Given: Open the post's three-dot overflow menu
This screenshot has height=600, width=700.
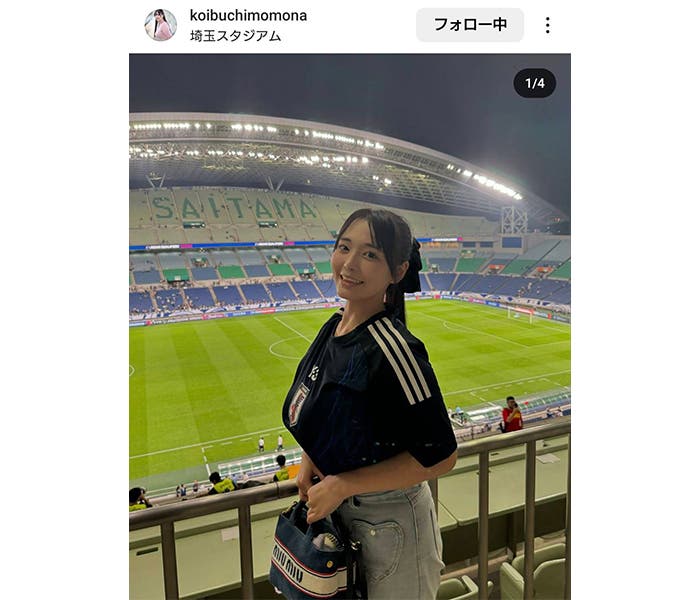Looking at the screenshot, I should click(547, 25).
